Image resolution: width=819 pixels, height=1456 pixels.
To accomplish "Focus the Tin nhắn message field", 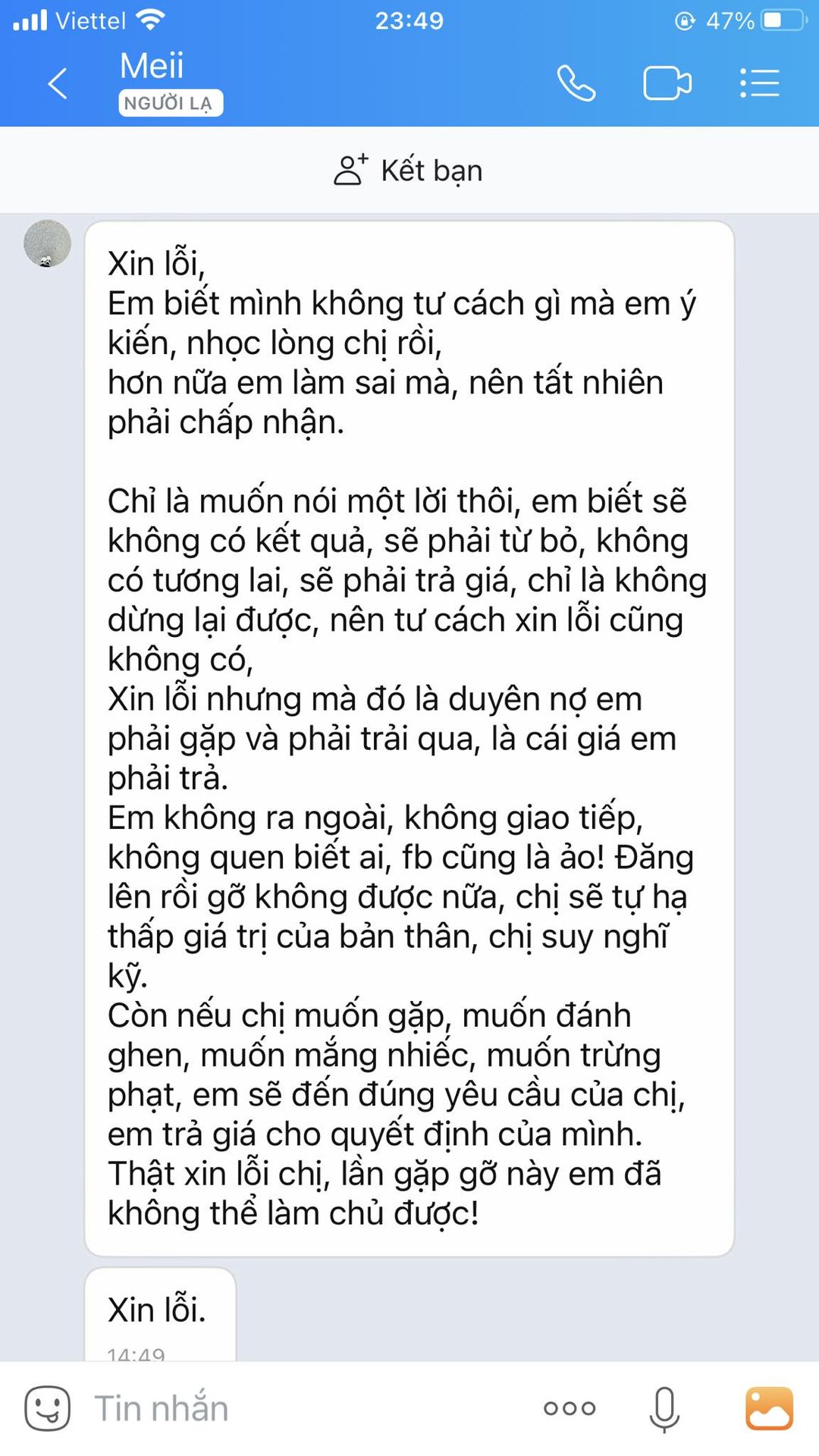I will click(x=303, y=1408).
